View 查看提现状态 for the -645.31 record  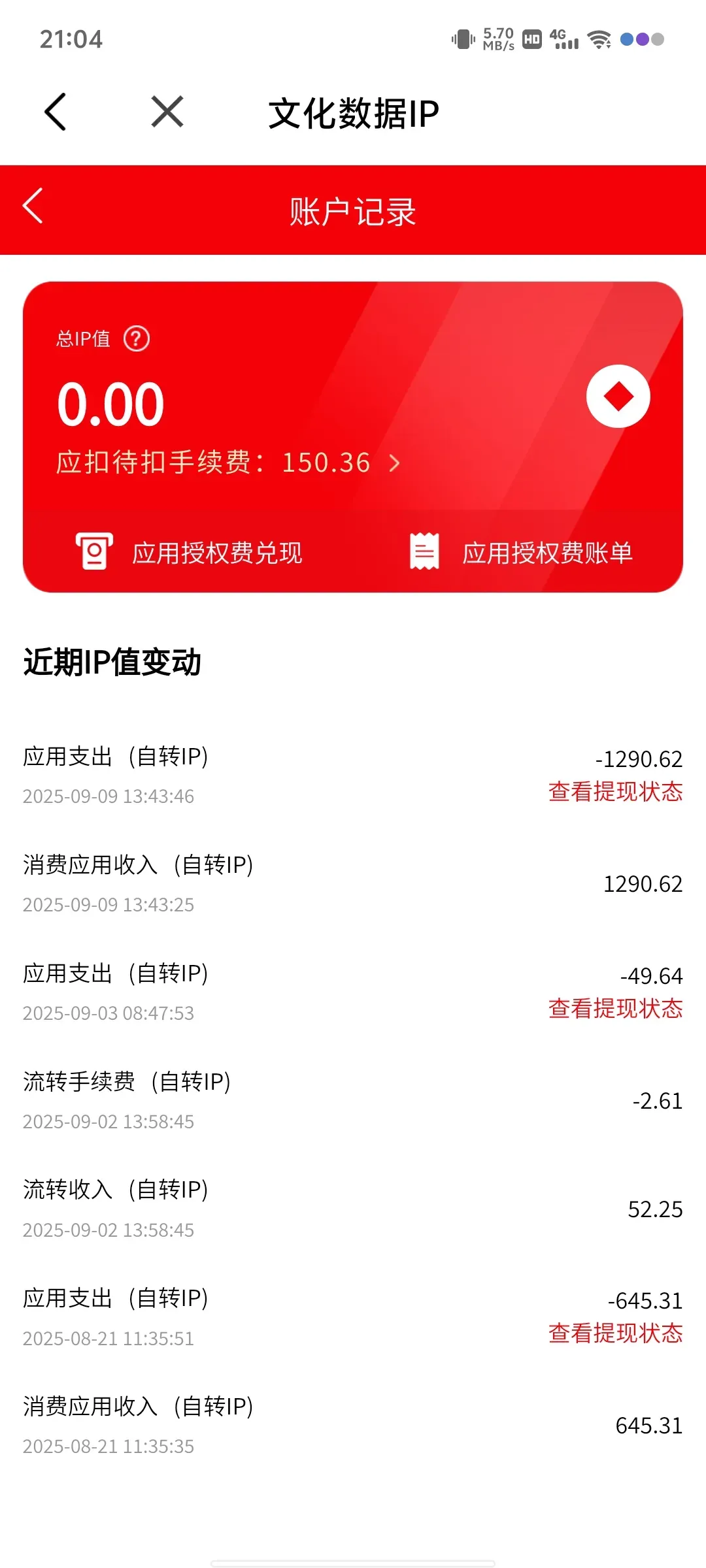[x=615, y=1333]
